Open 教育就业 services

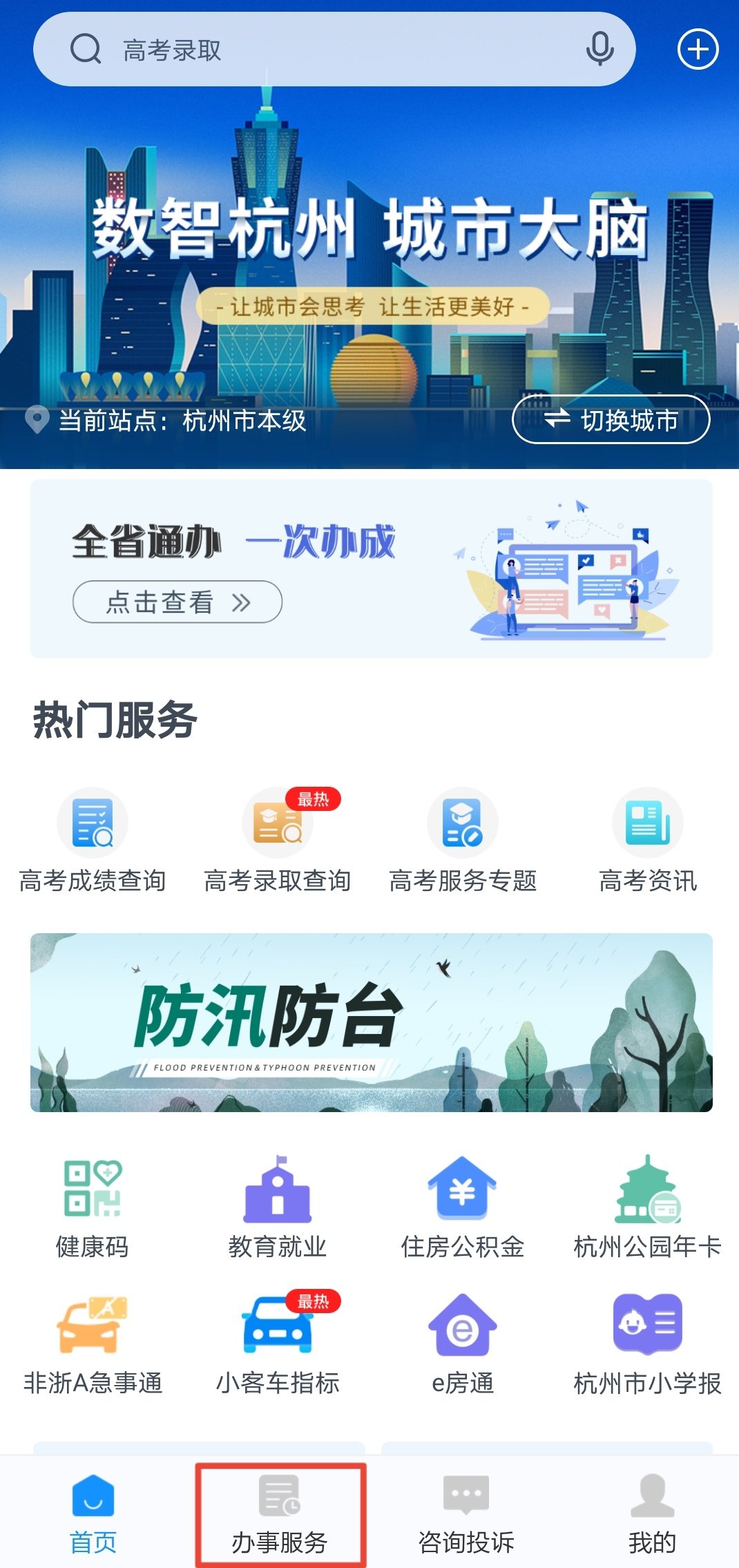click(x=278, y=1207)
